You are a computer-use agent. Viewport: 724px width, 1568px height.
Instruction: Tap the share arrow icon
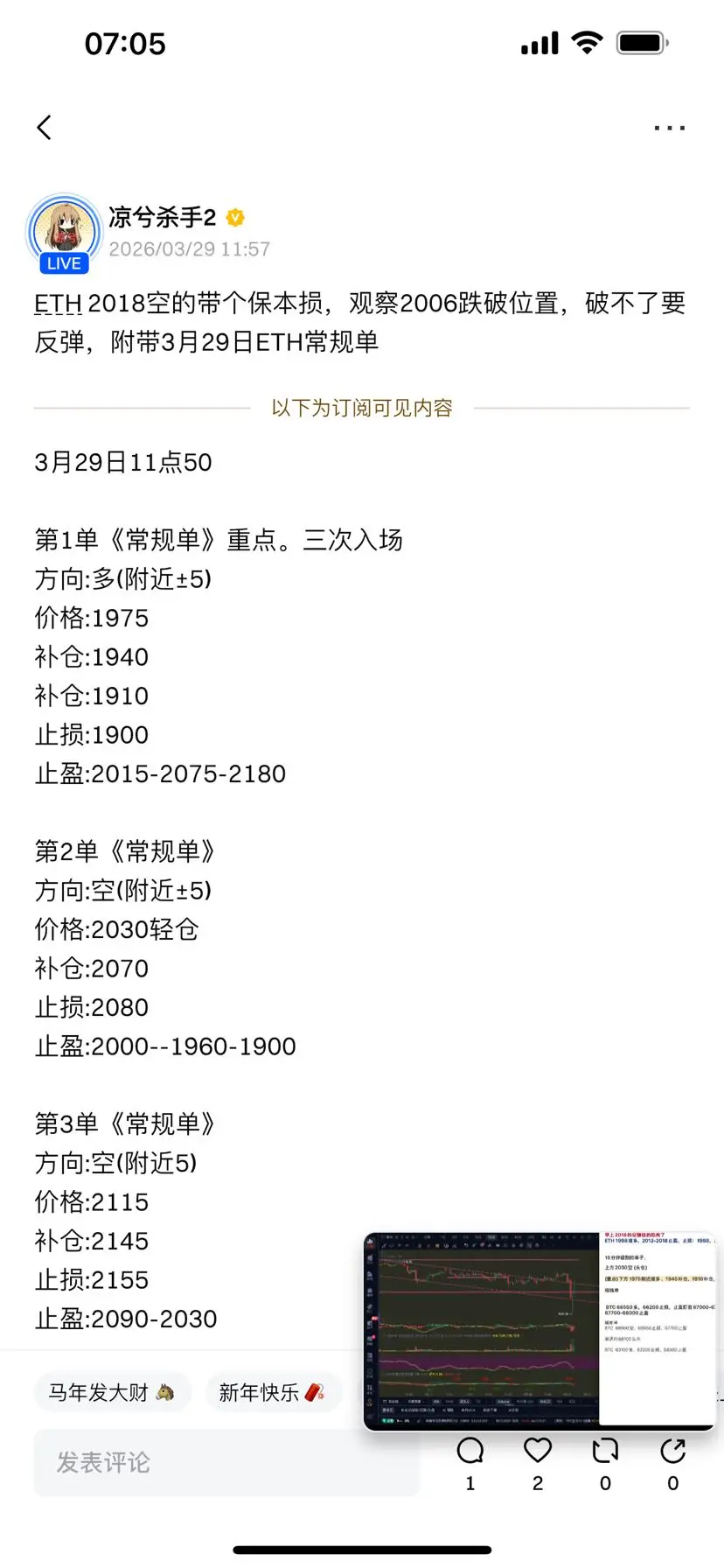click(672, 1451)
